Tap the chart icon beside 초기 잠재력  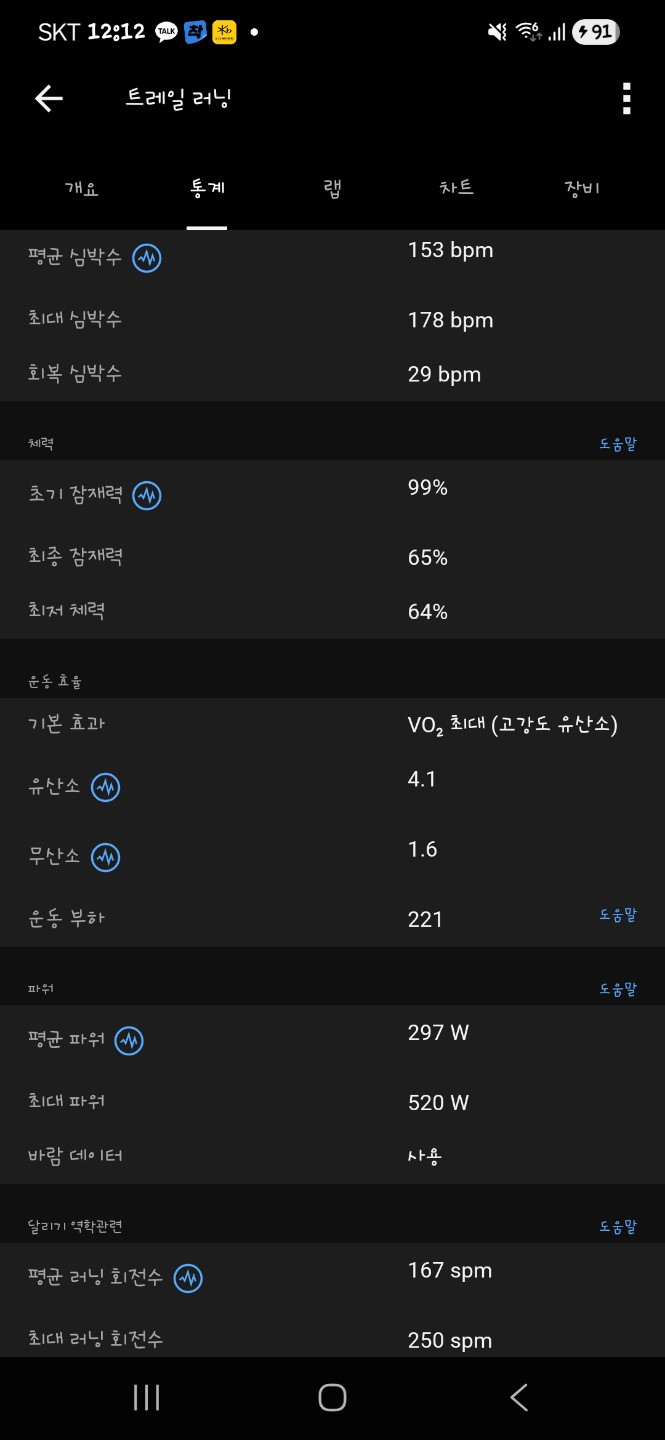click(x=147, y=495)
